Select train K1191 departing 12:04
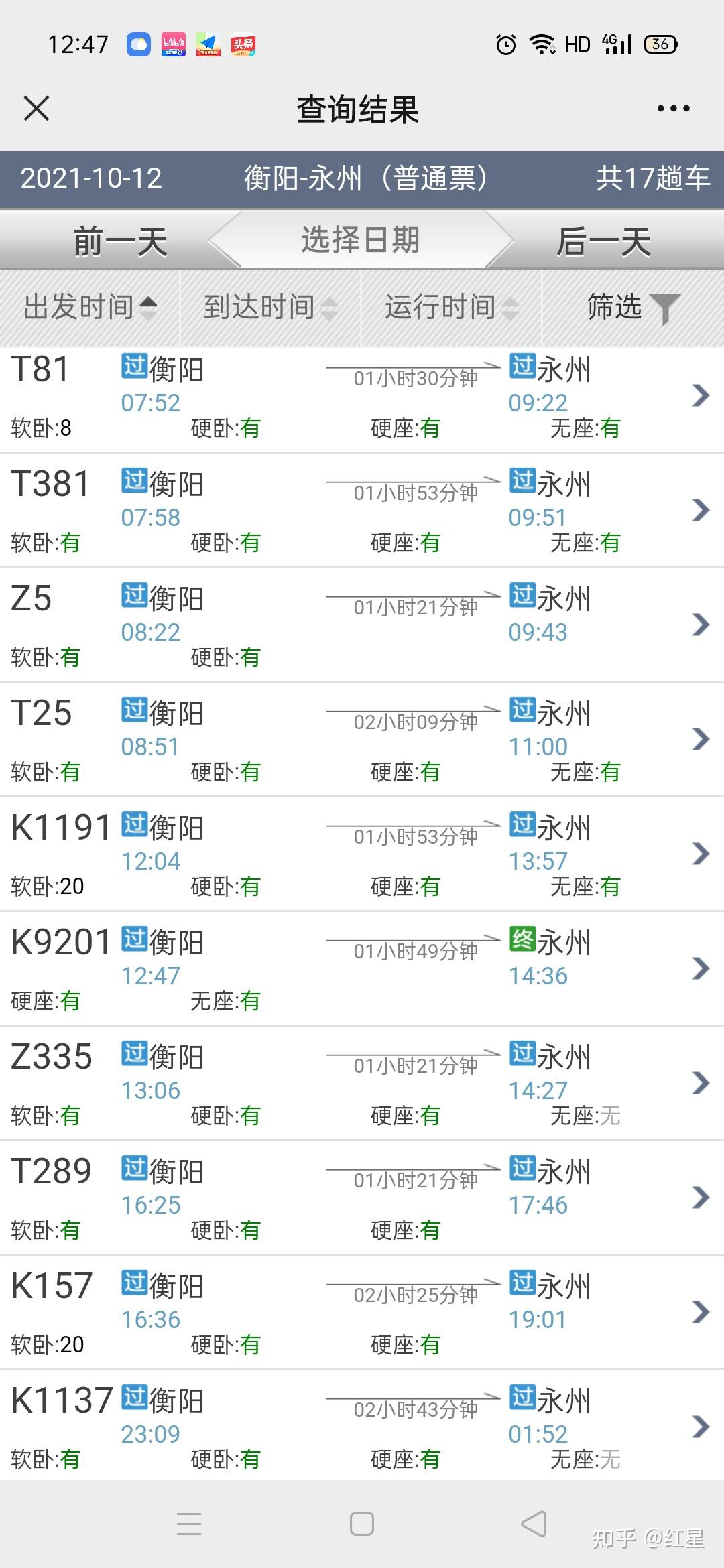Image resolution: width=724 pixels, height=1568 pixels. (x=362, y=856)
